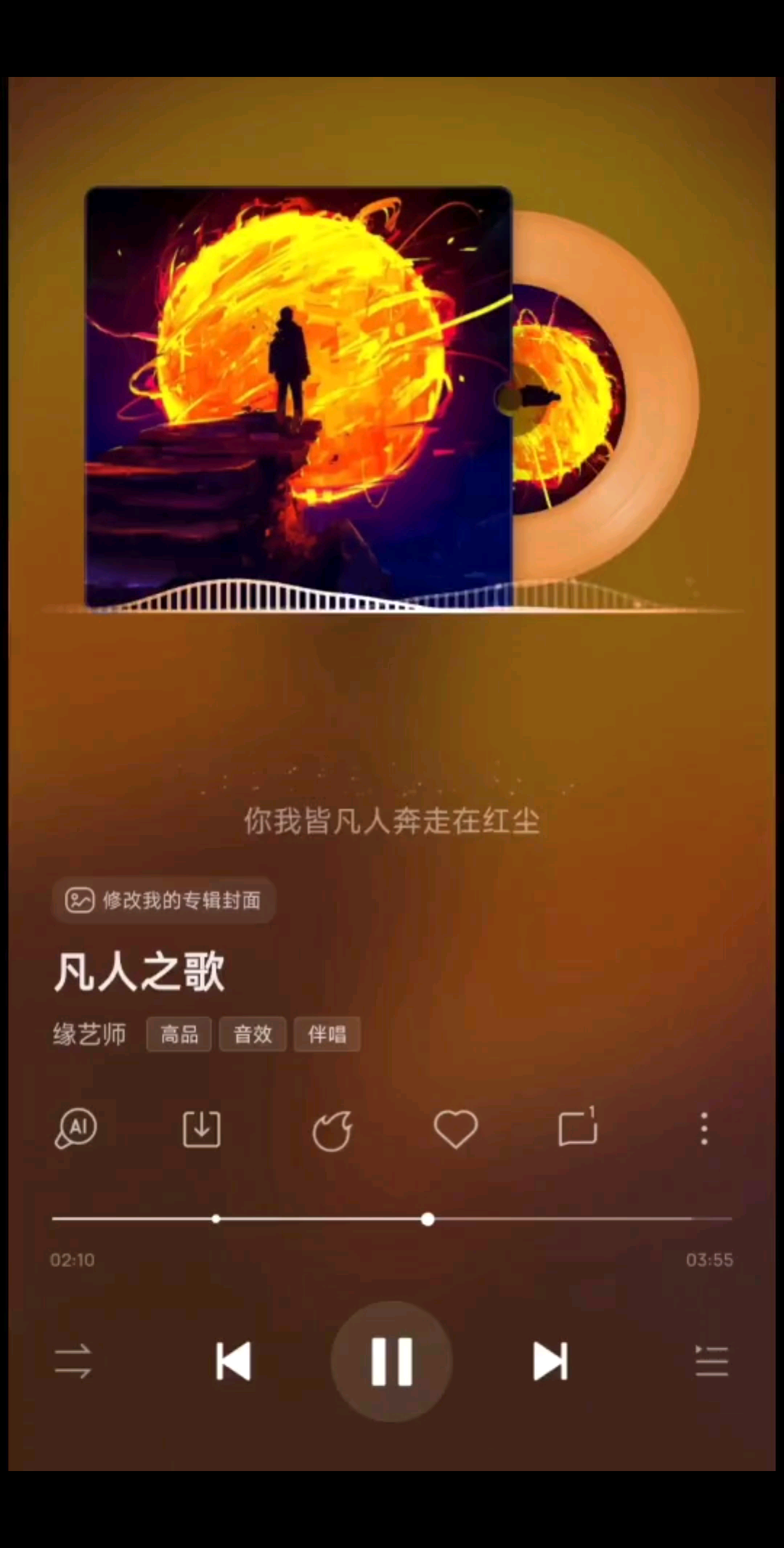The image size is (784, 1548).
Task: Open the play queue list
Action: [x=711, y=1361]
